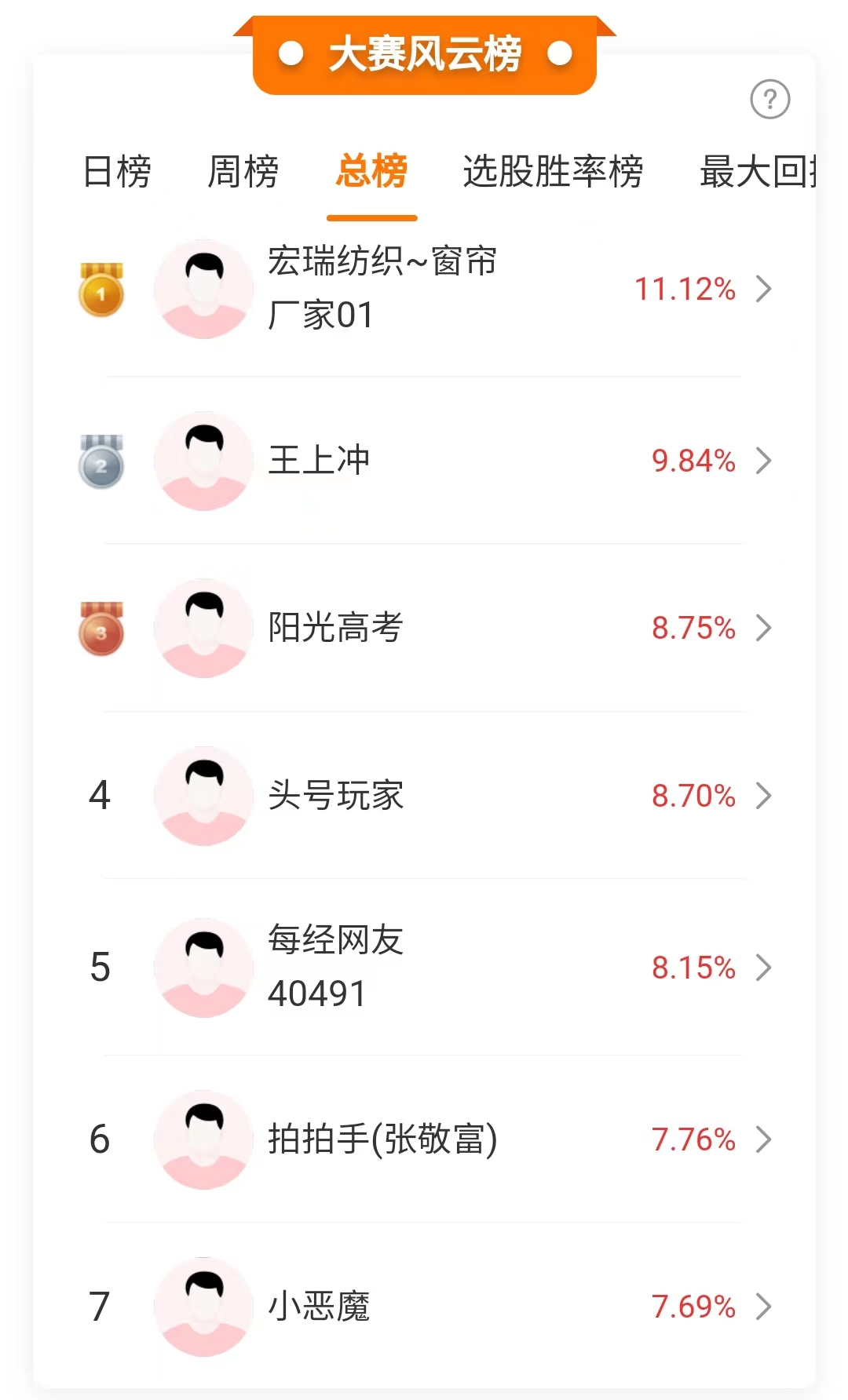Open the help question mark icon

click(769, 100)
